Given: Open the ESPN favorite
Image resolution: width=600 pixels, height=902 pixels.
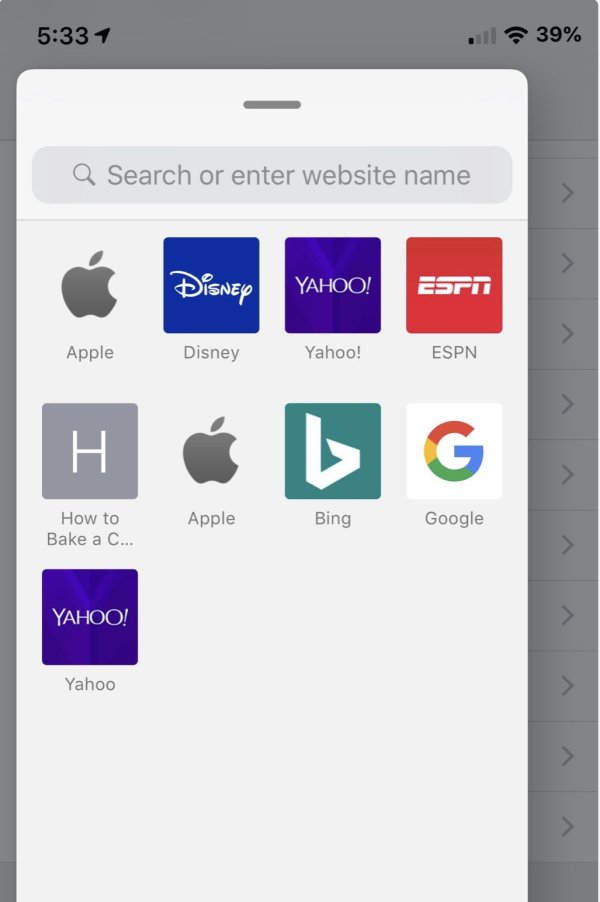Looking at the screenshot, I should 454,285.
